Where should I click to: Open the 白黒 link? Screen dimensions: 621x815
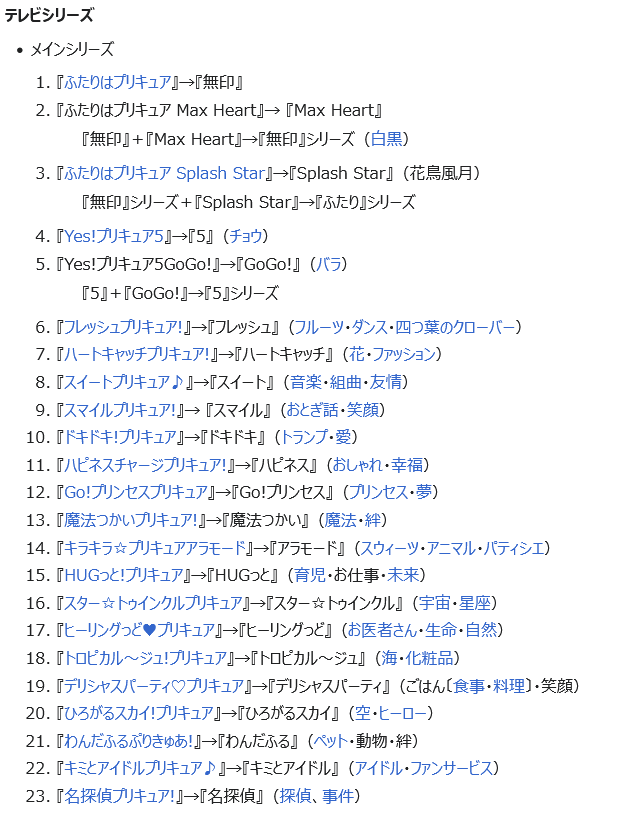click(388, 138)
